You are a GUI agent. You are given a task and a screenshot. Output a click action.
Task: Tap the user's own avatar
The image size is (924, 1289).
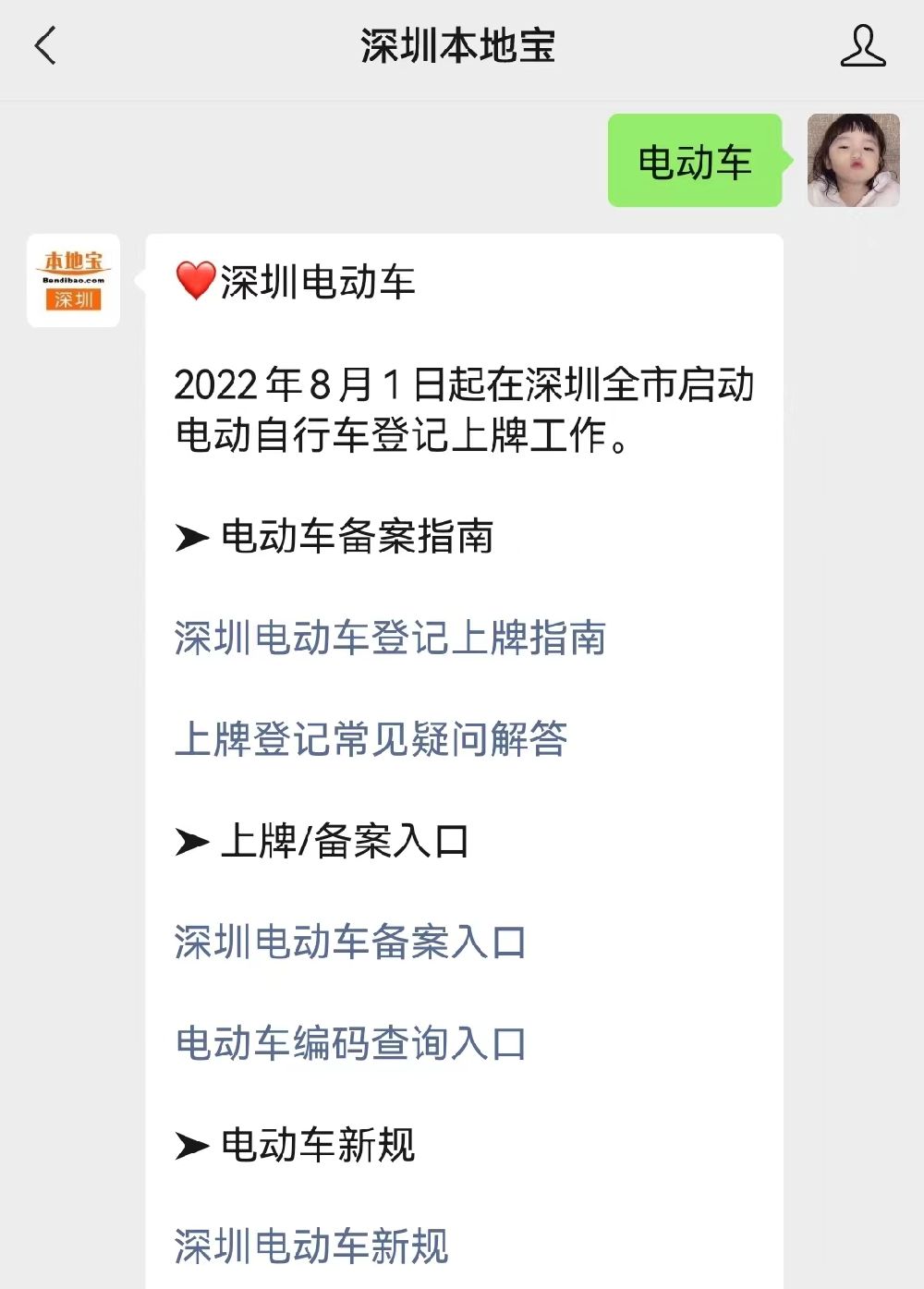tap(853, 161)
